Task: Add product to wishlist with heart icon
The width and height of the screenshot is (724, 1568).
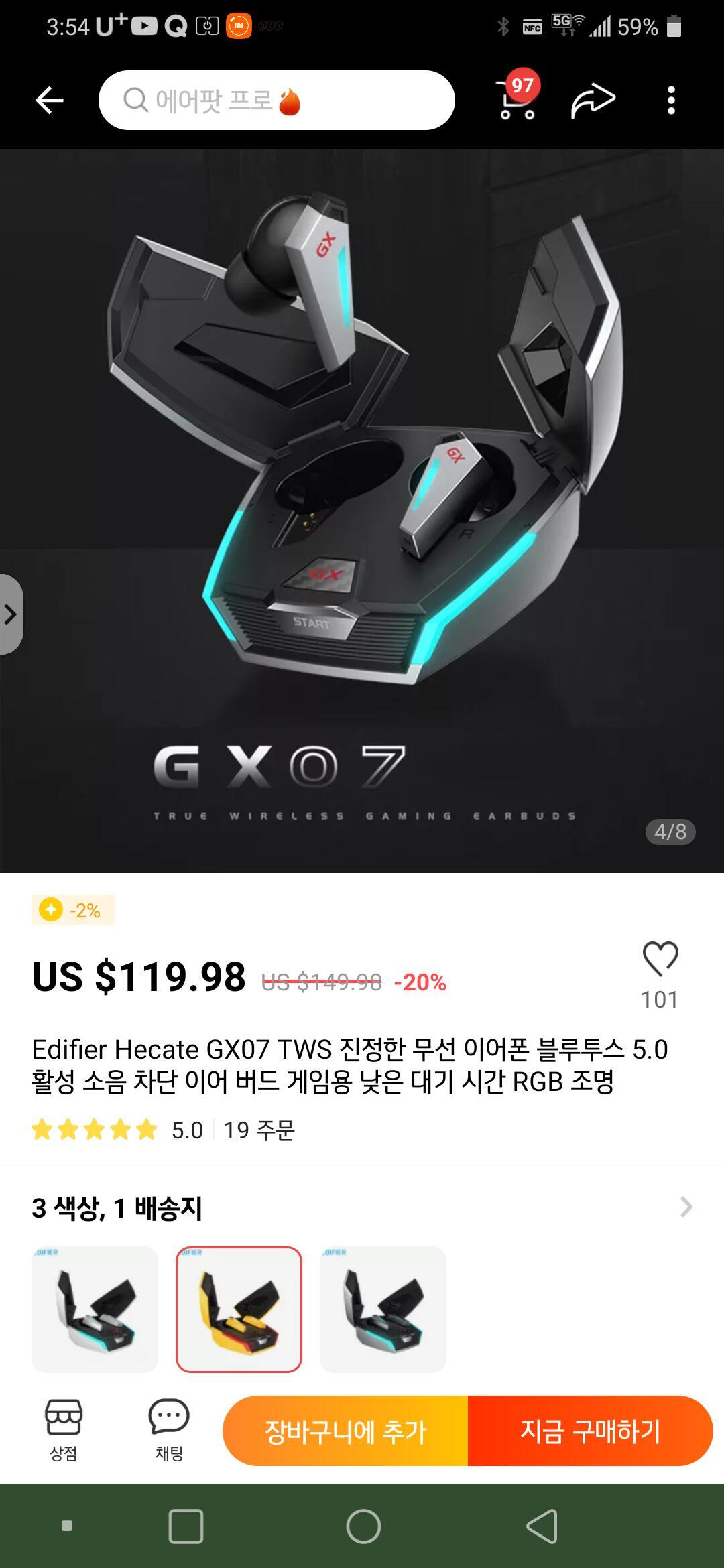Action: pos(660,959)
